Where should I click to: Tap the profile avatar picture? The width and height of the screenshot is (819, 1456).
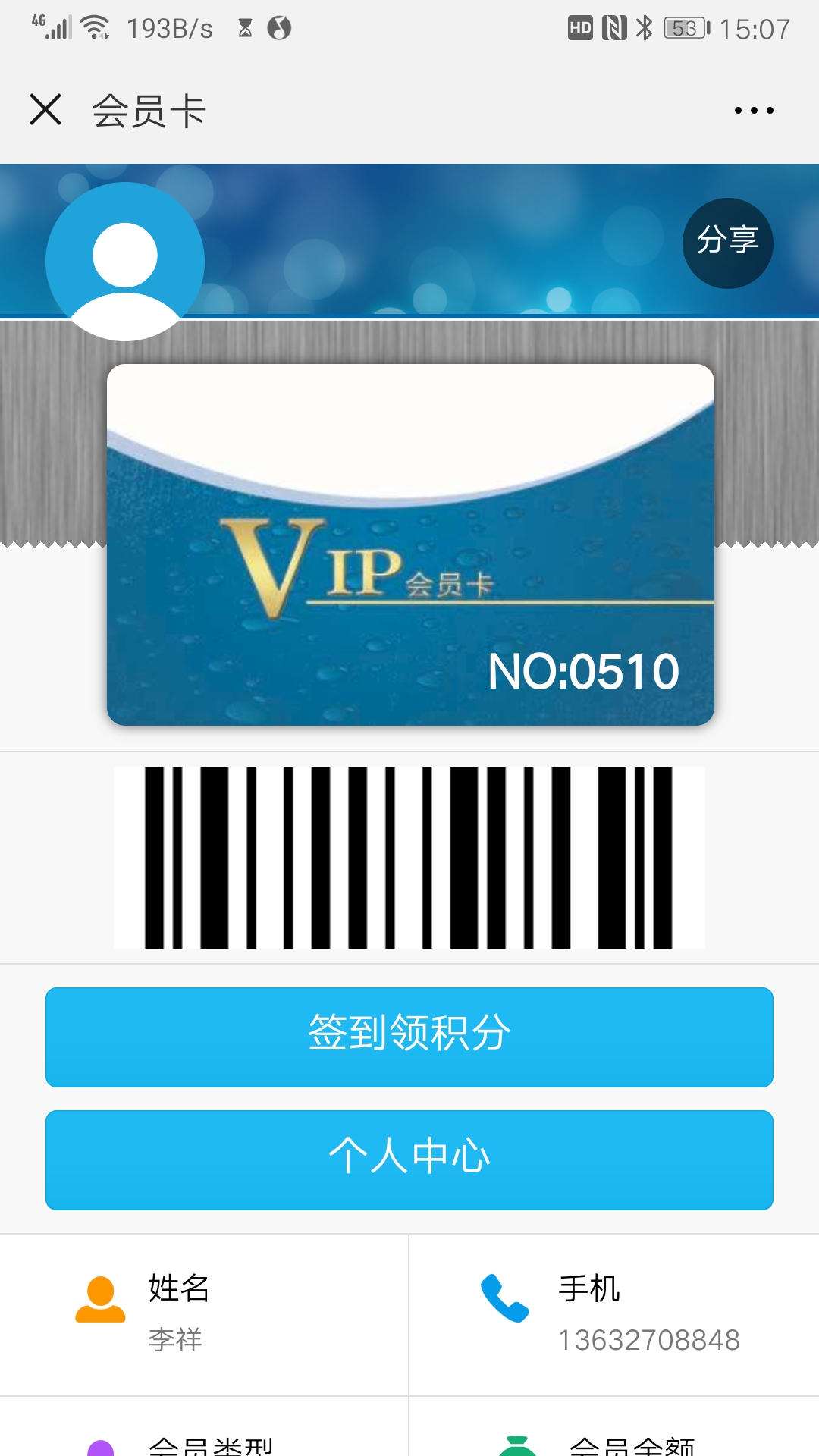[x=125, y=262]
